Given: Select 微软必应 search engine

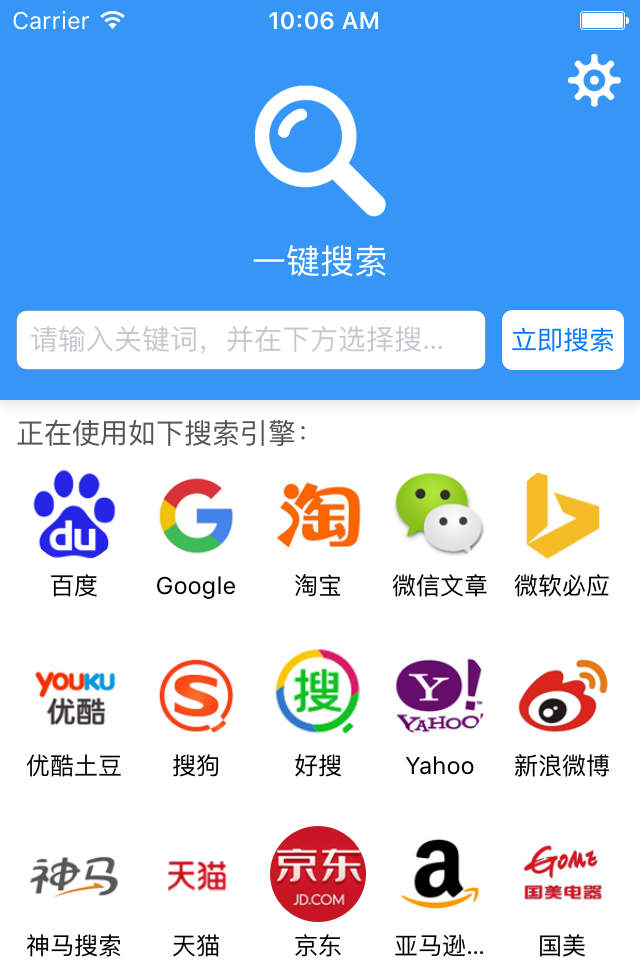Looking at the screenshot, I should [562, 516].
